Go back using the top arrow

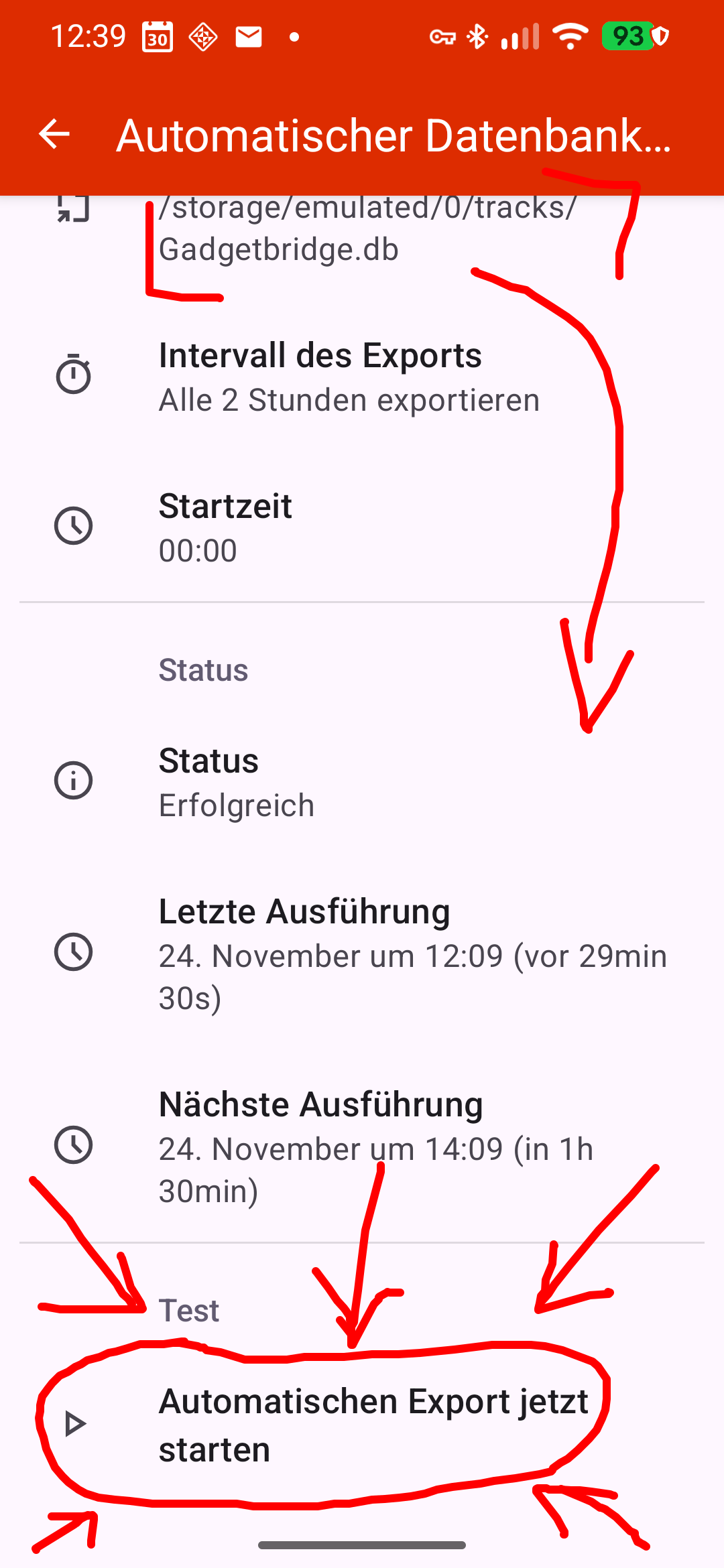[54, 134]
